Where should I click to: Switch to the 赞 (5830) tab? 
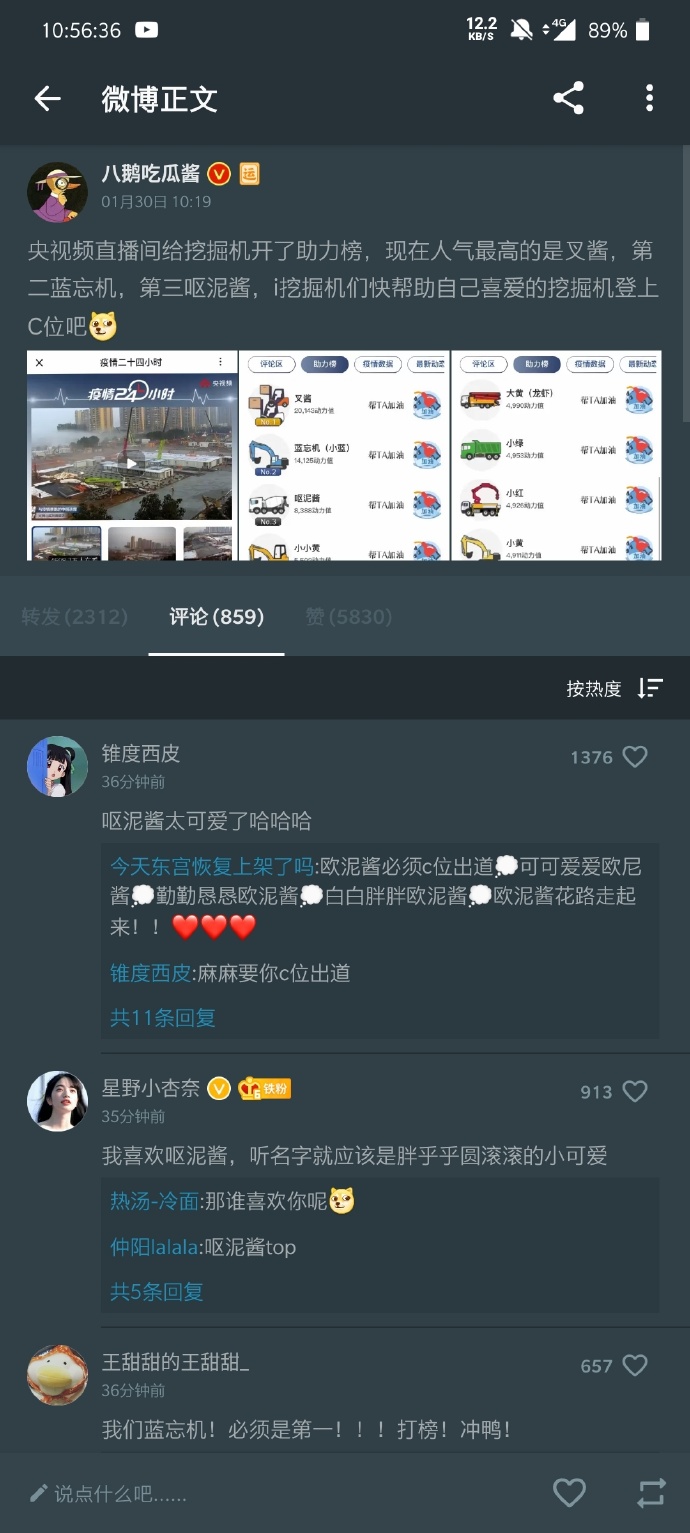(x=348, y=617)
